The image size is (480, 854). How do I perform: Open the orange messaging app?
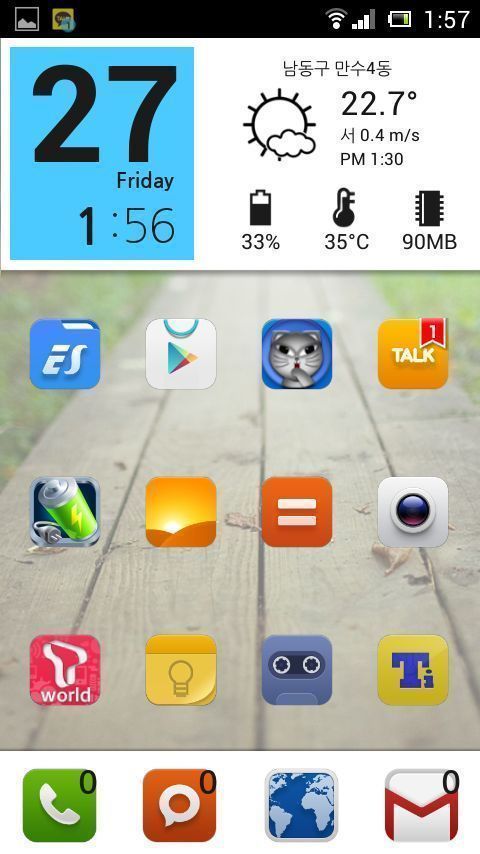tap(180, 805)
